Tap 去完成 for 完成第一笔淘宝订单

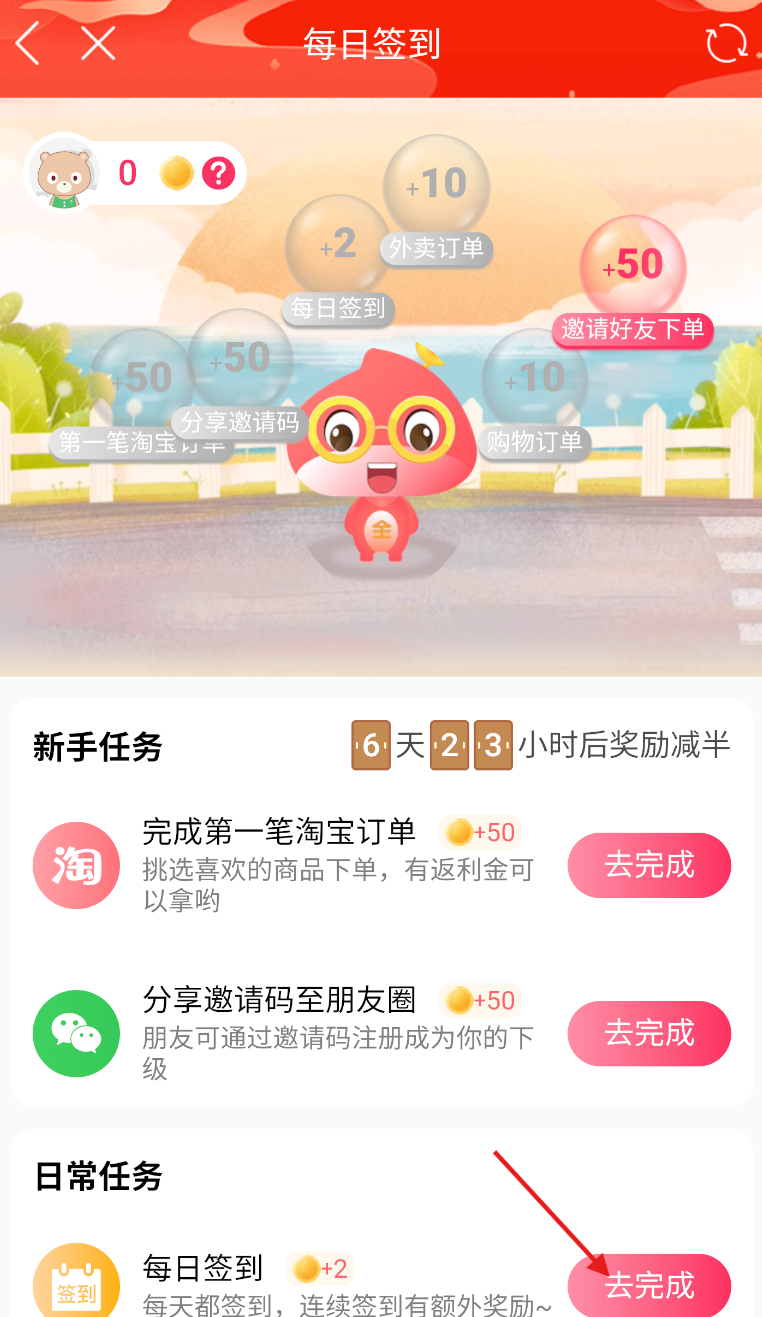pyautogui.click(x=649, y=865)
